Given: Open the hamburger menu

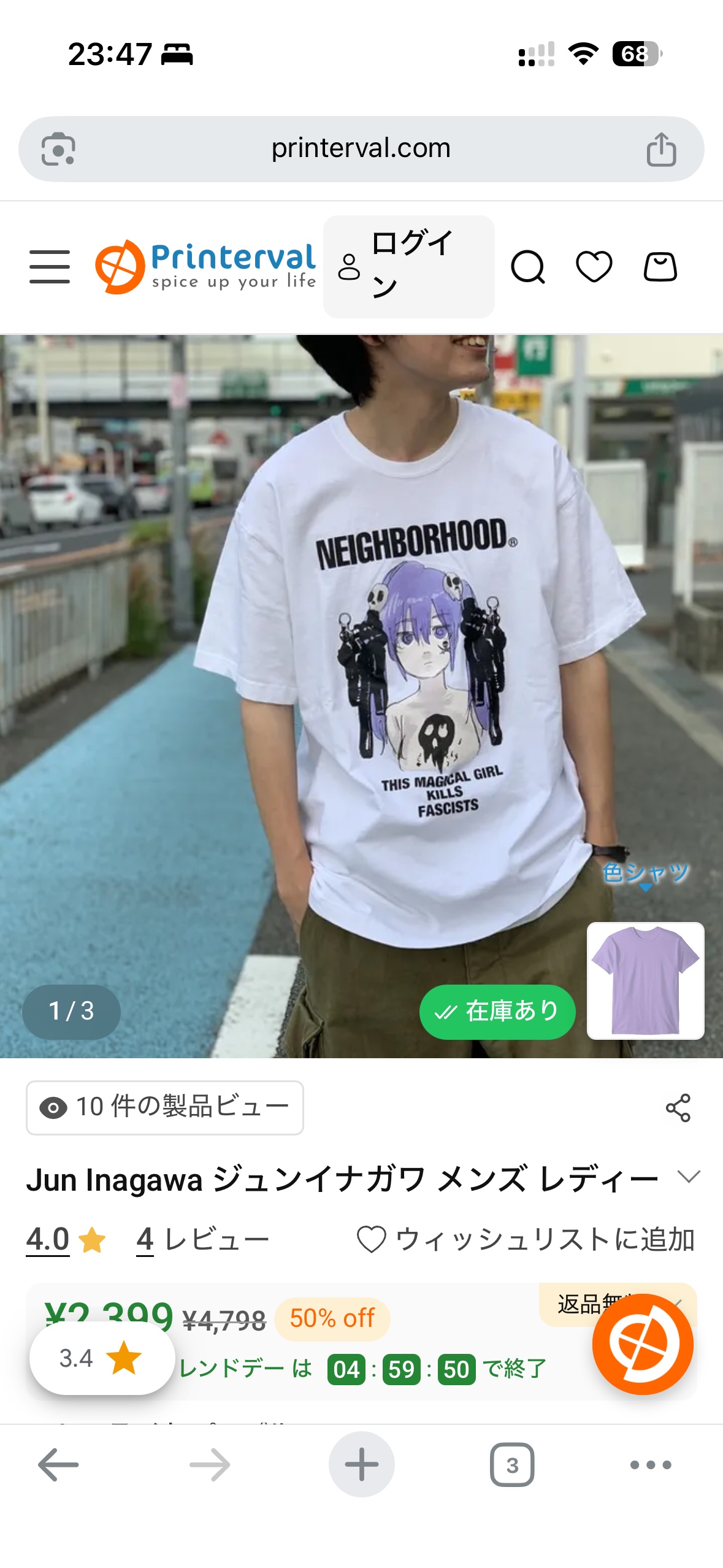Looking at the screenshot, I should point(50,266).
